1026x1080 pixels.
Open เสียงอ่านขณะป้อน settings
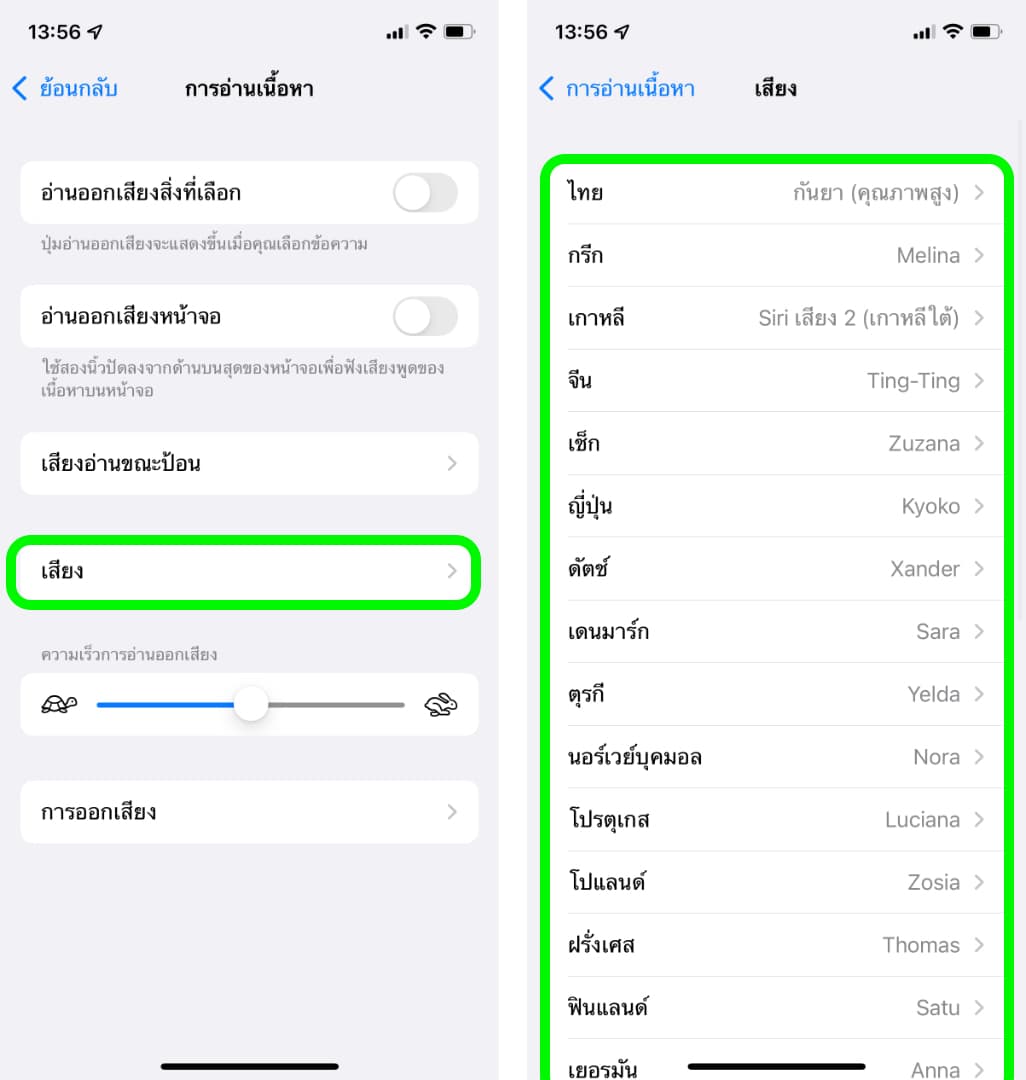coord(249,464)
